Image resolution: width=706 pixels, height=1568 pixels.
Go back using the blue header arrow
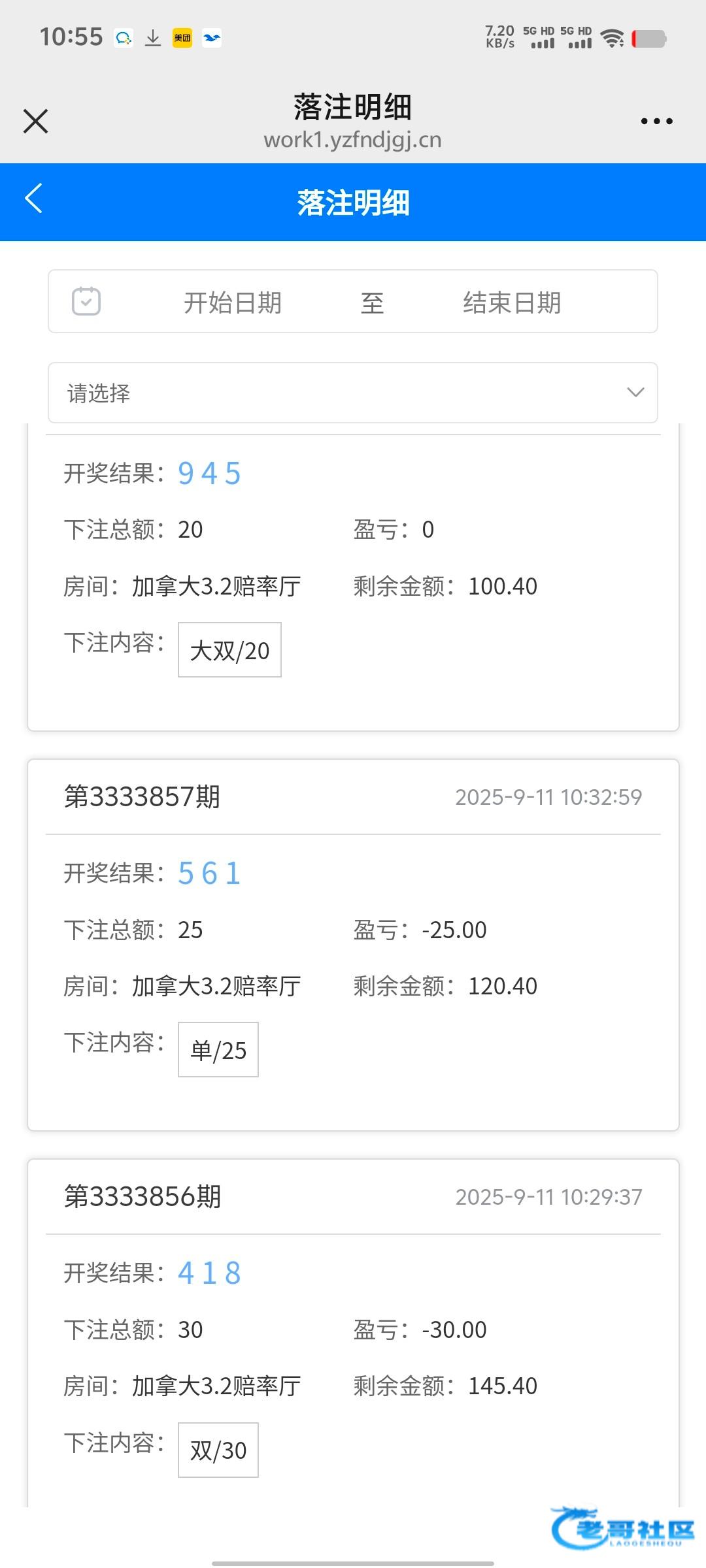[33, 199]
